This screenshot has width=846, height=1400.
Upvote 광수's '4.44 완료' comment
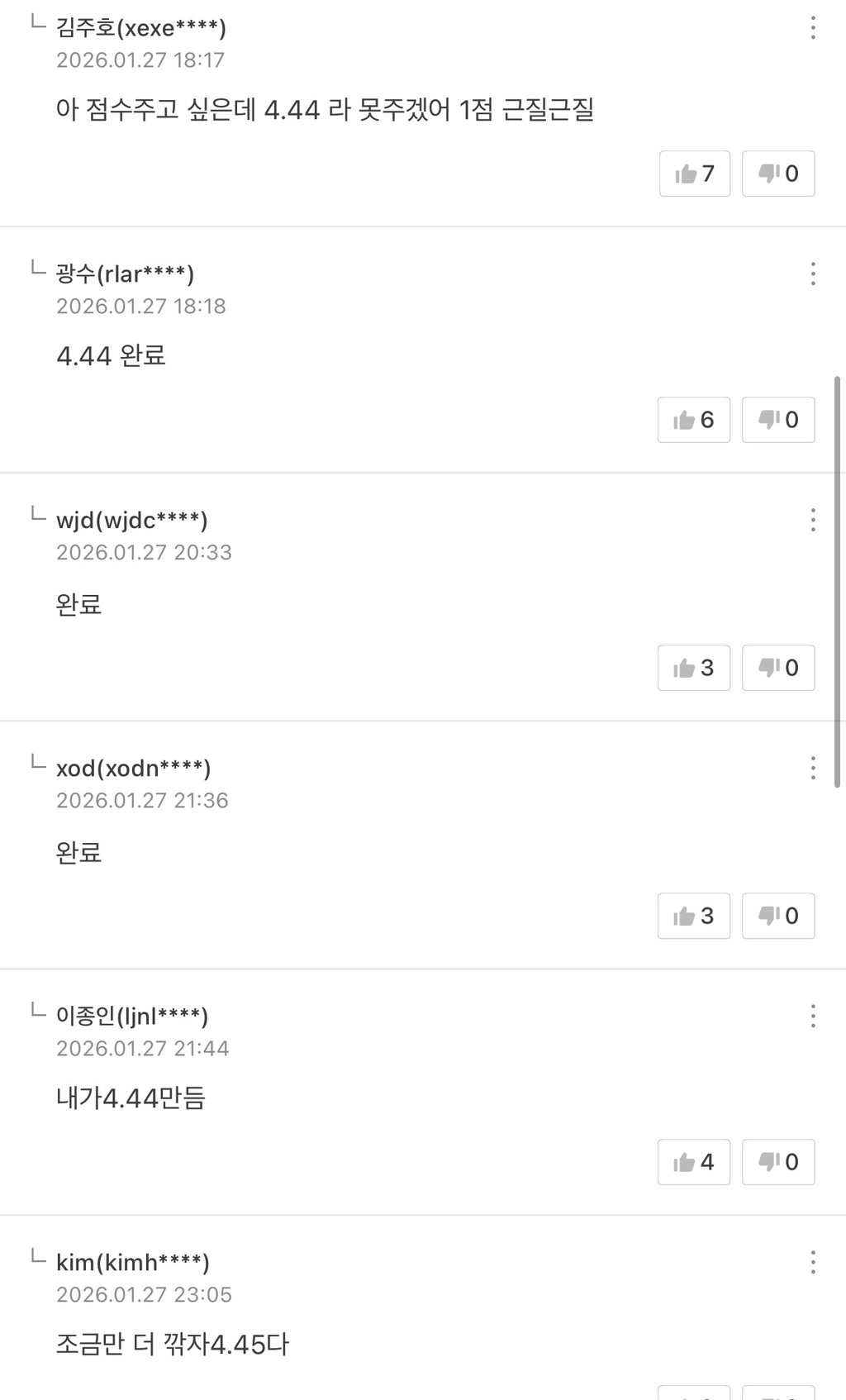693,420
